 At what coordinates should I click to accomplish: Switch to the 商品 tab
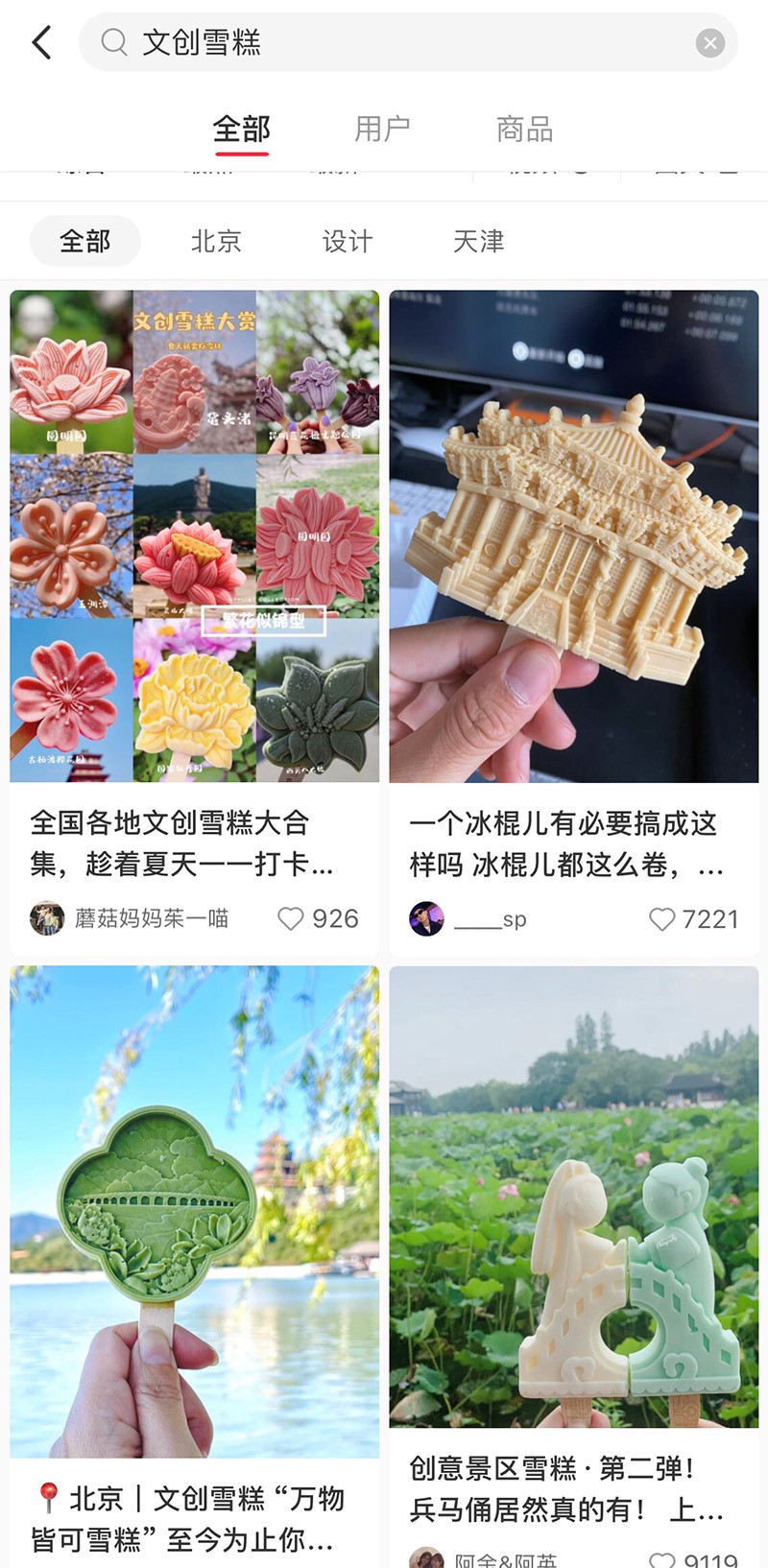(x=524, y=129)
